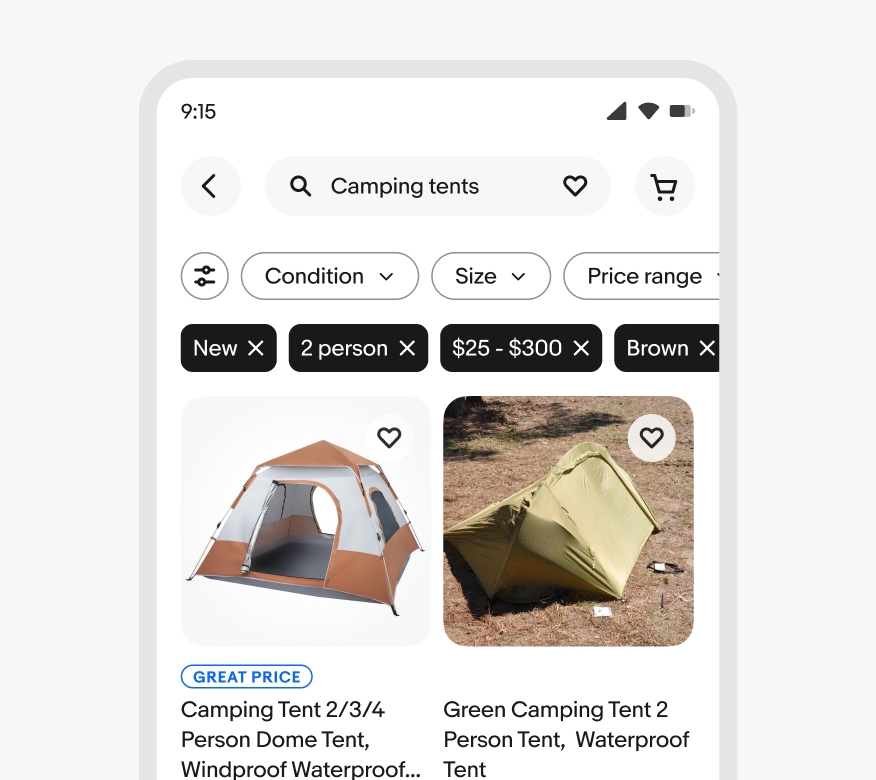The image size is (876, 780).
Task: Remove the 2 person filter
Action: [407, 348]
